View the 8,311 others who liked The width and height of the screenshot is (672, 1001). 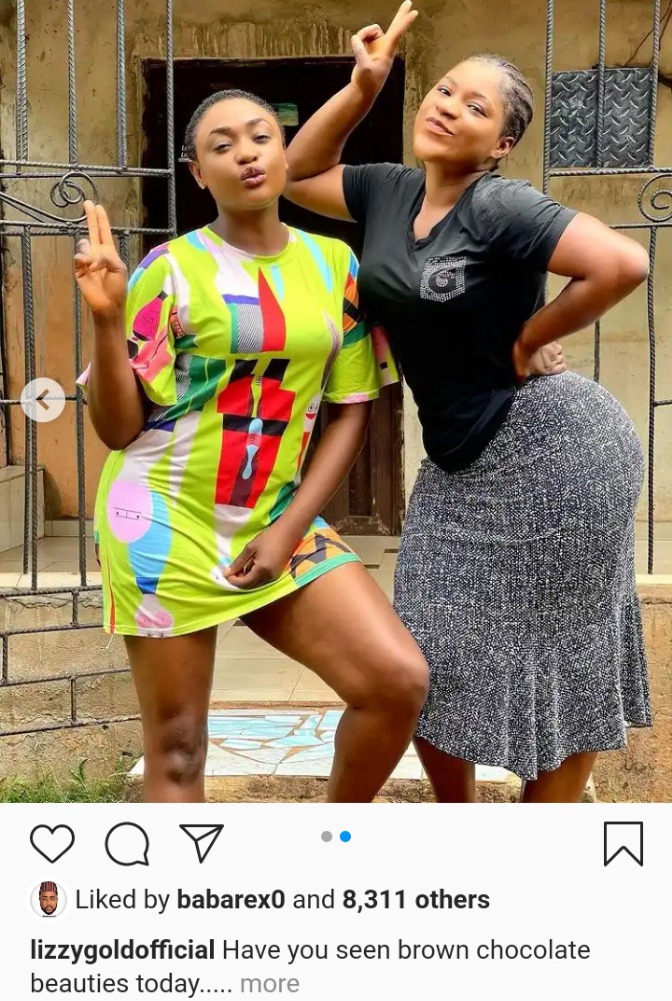416,899
